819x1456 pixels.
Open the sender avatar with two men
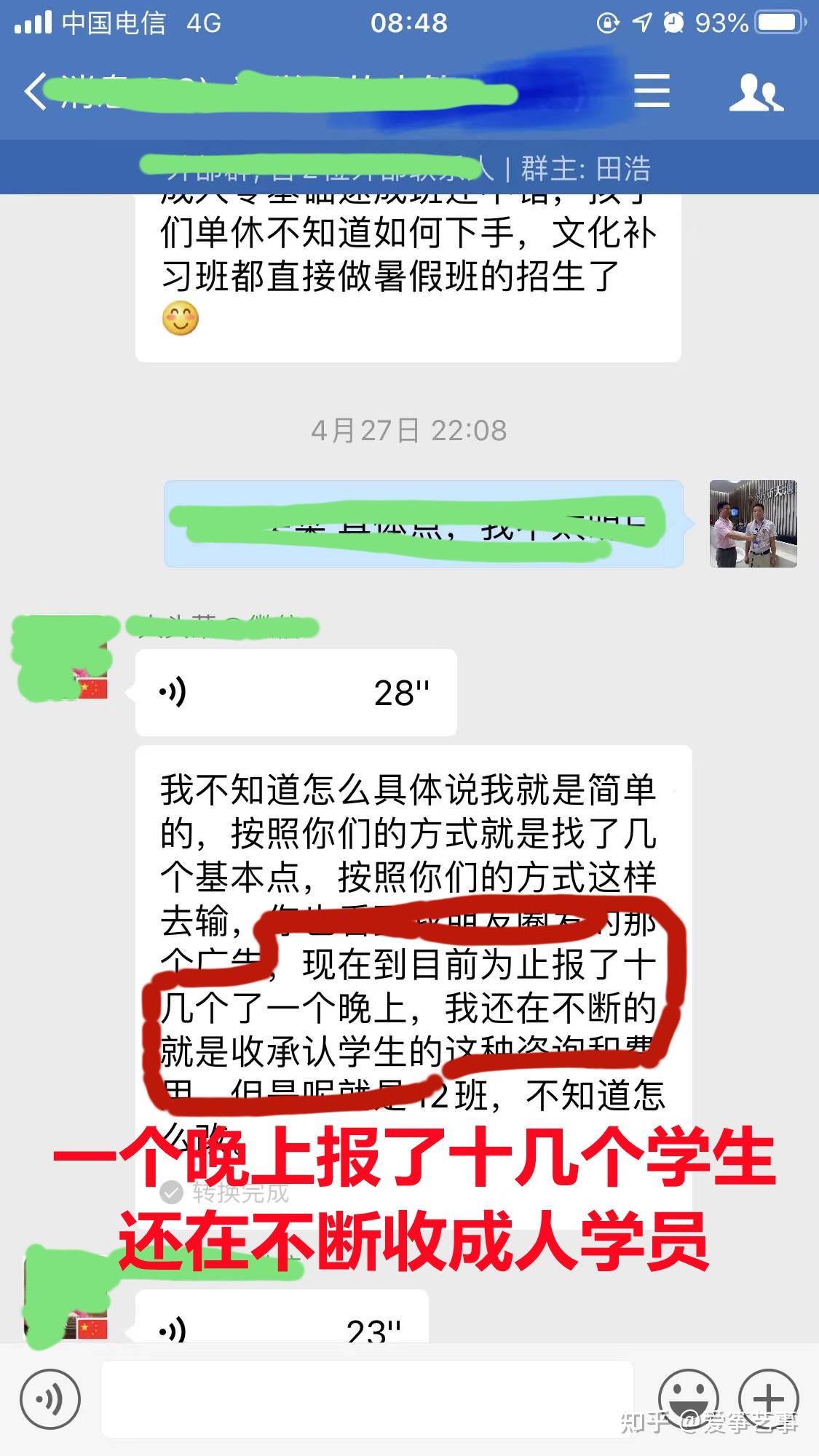[x=753, y=523]
